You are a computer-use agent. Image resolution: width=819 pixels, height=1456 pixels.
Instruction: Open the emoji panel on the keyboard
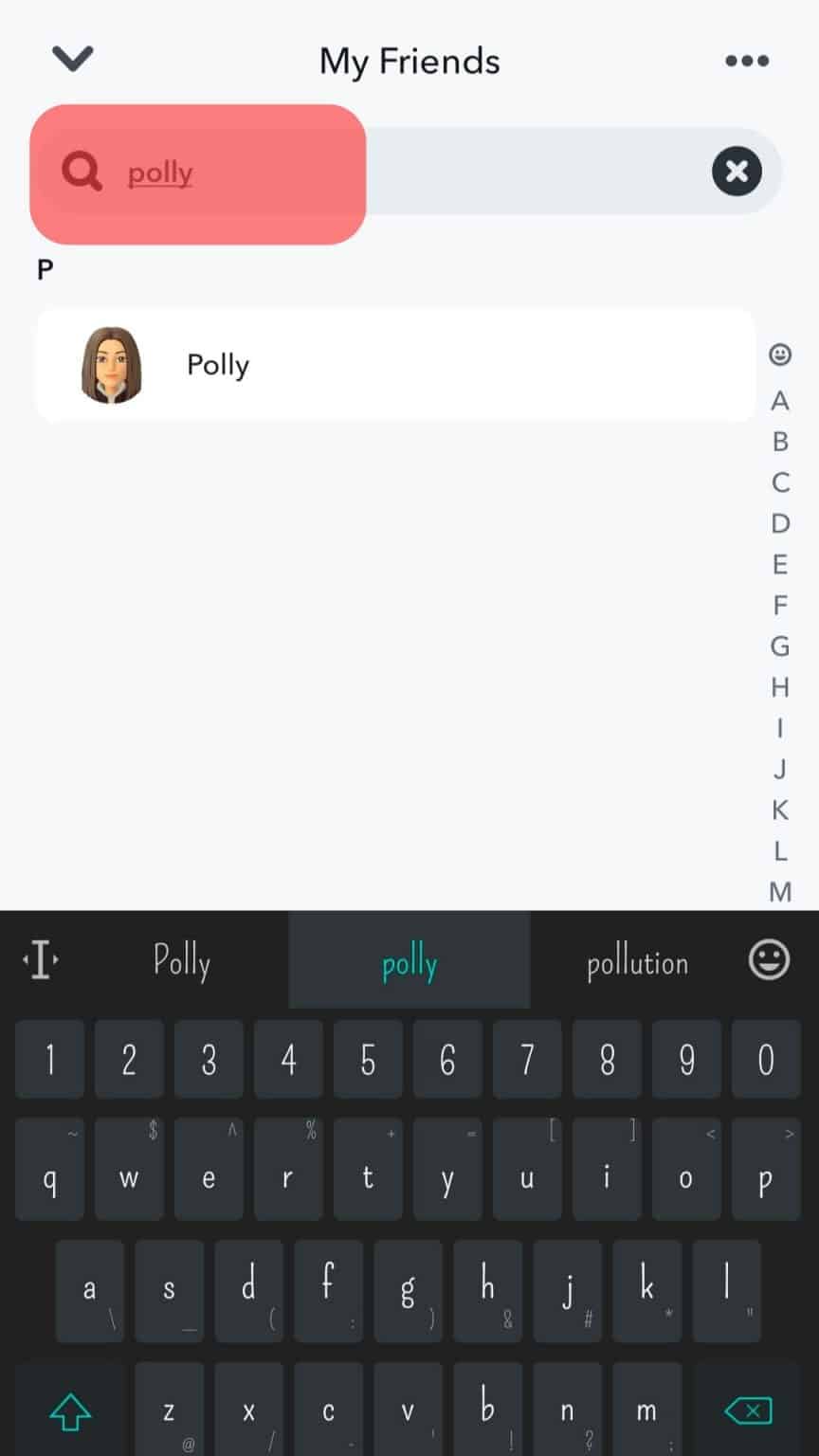click(x=767, y=960)
